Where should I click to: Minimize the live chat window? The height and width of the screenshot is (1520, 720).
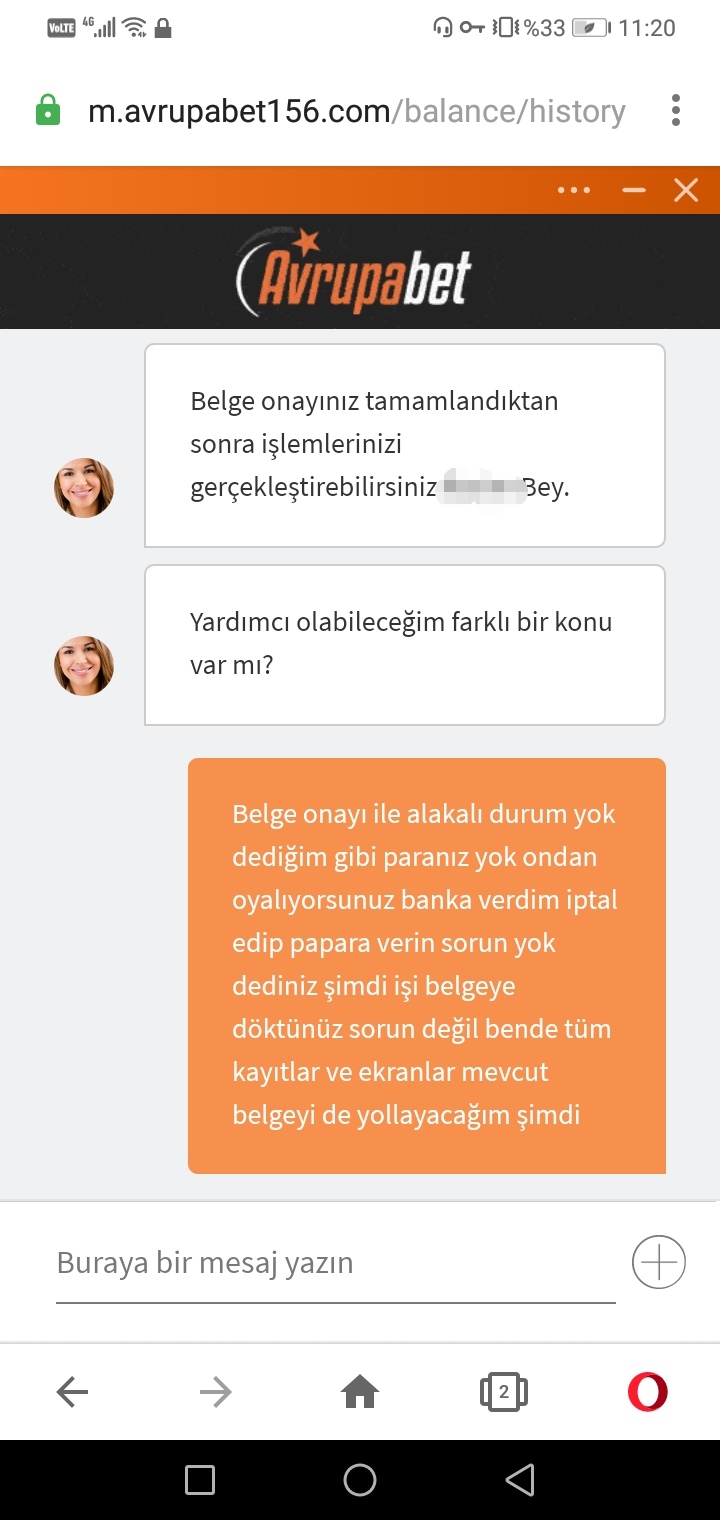click(634, 190)
